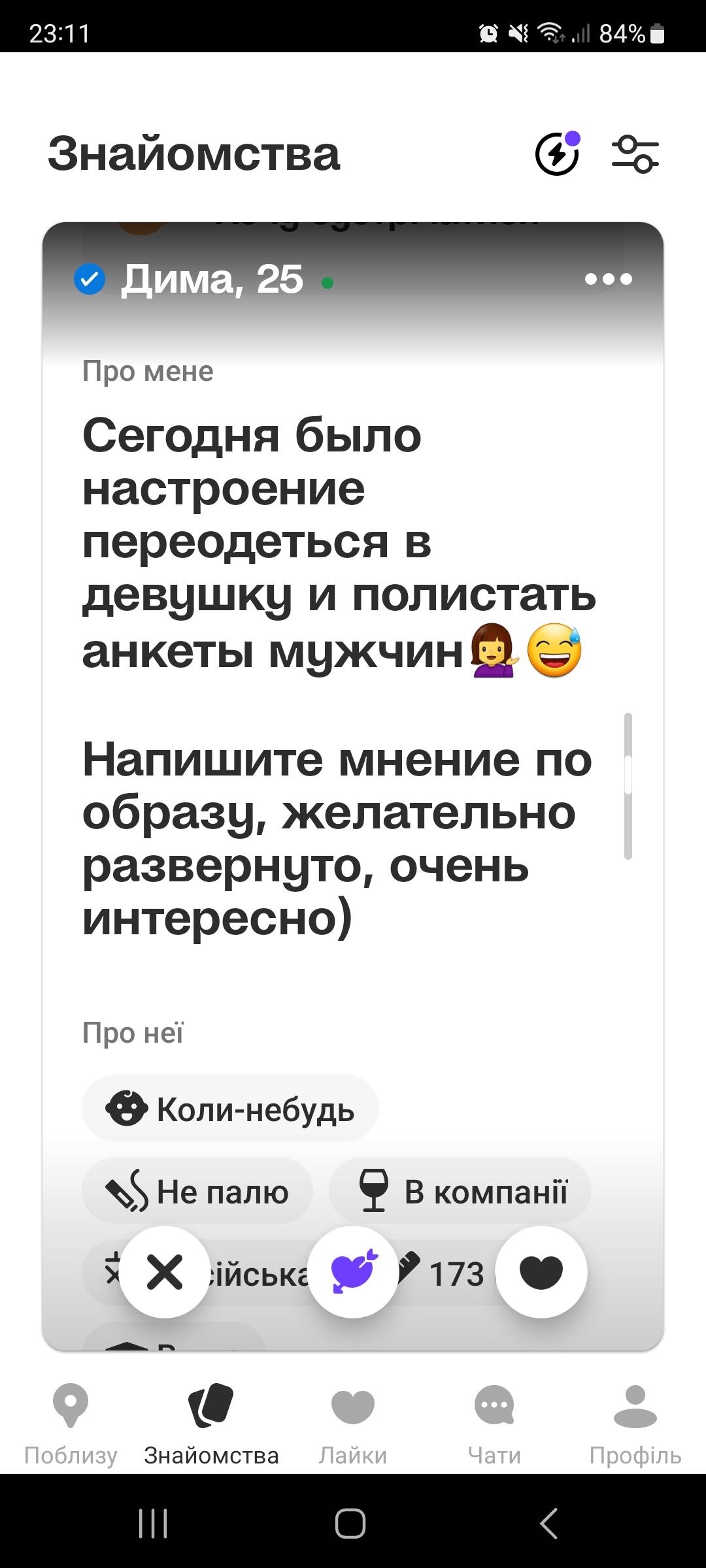Like Дима's profile with the black heart

pyautogui.click(x=541, y=1272)
